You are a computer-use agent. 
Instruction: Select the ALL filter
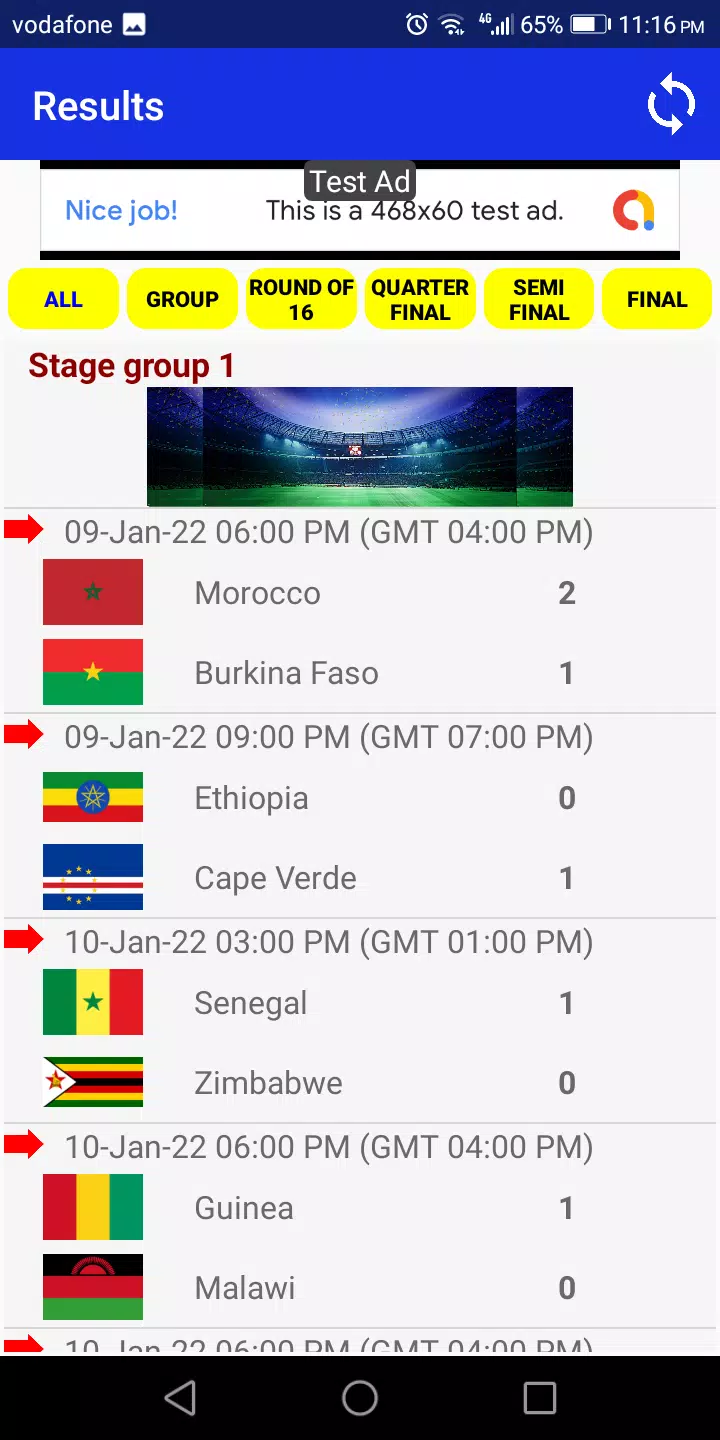pyautogui.click(x=63, y=299)
